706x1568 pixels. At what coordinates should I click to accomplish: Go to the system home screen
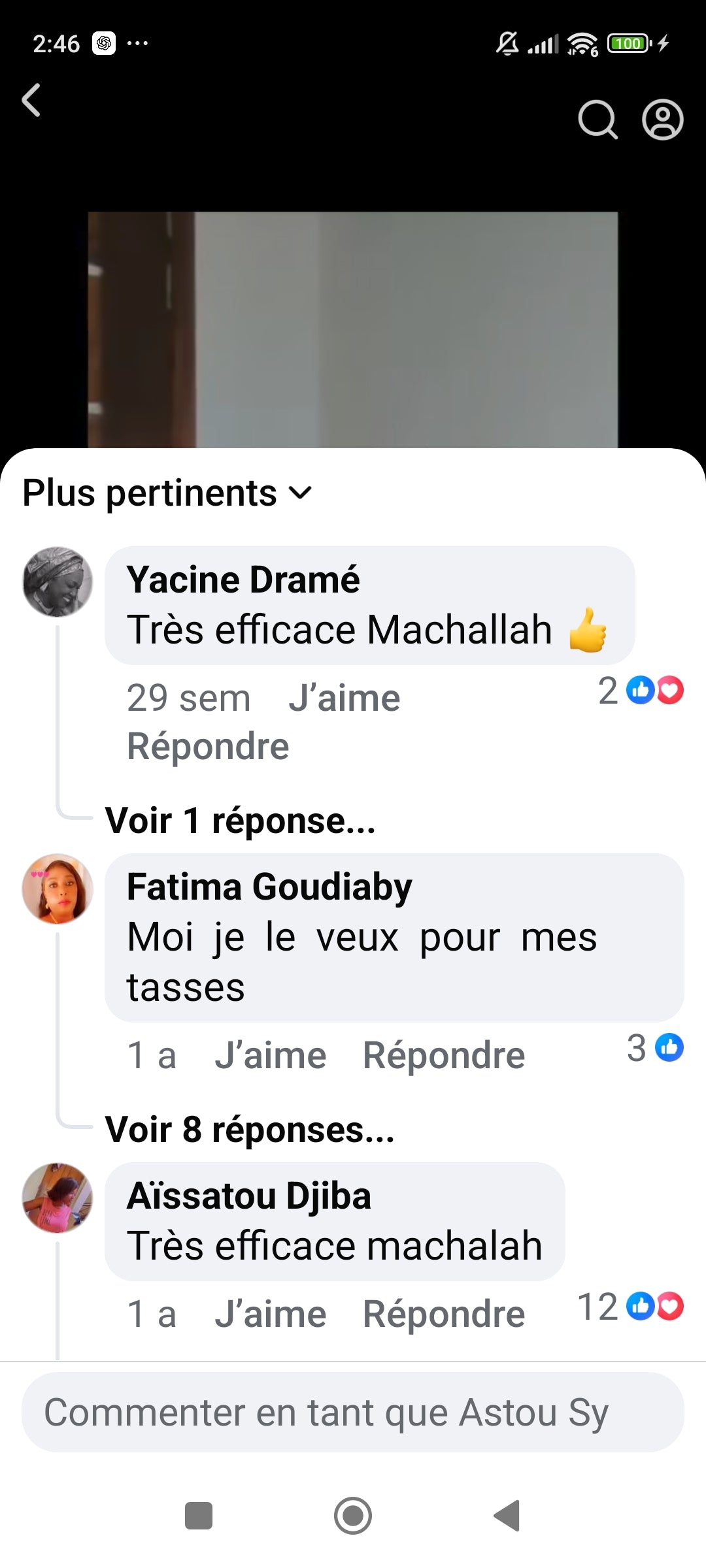click(353, 1516)
